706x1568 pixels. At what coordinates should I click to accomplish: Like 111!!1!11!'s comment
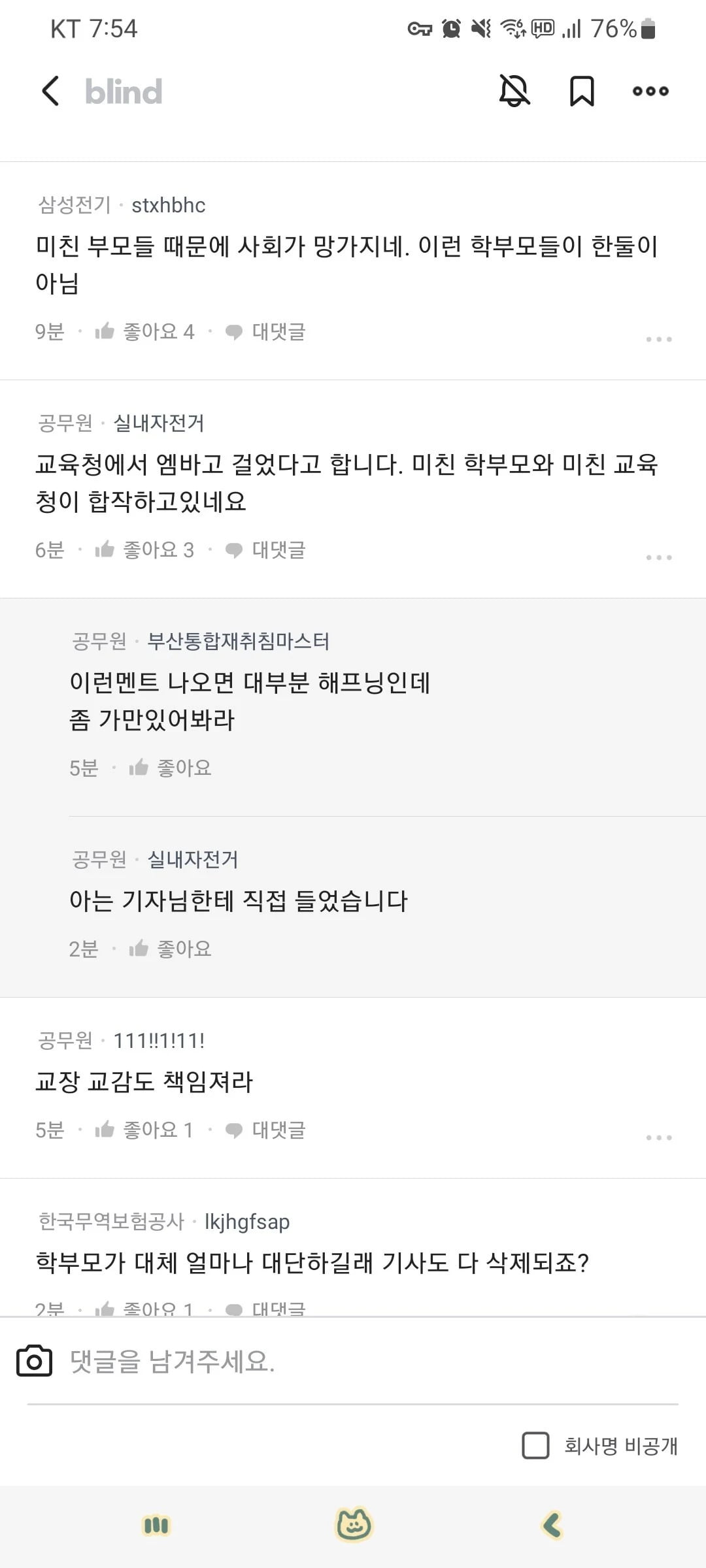coord(144,1130)
